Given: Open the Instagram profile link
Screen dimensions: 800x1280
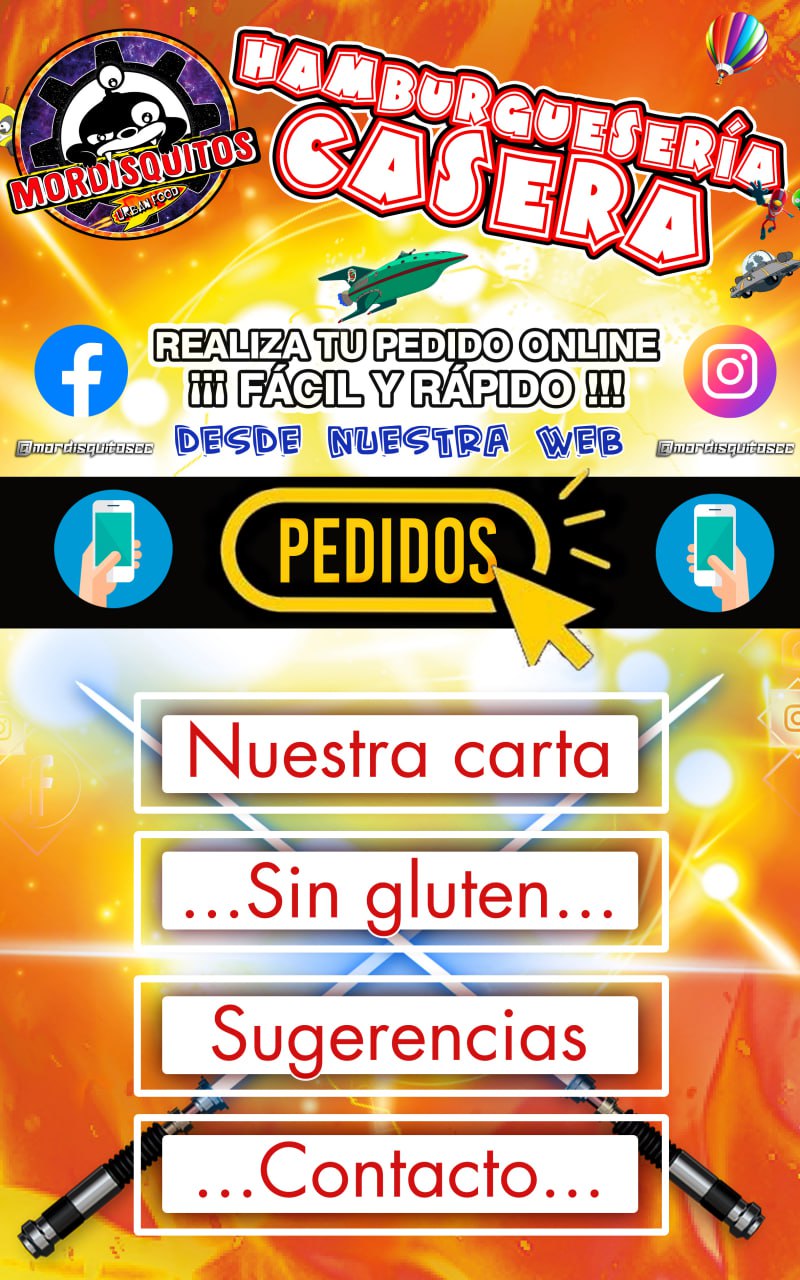Looking at the screenshot, I should [730, 372].
